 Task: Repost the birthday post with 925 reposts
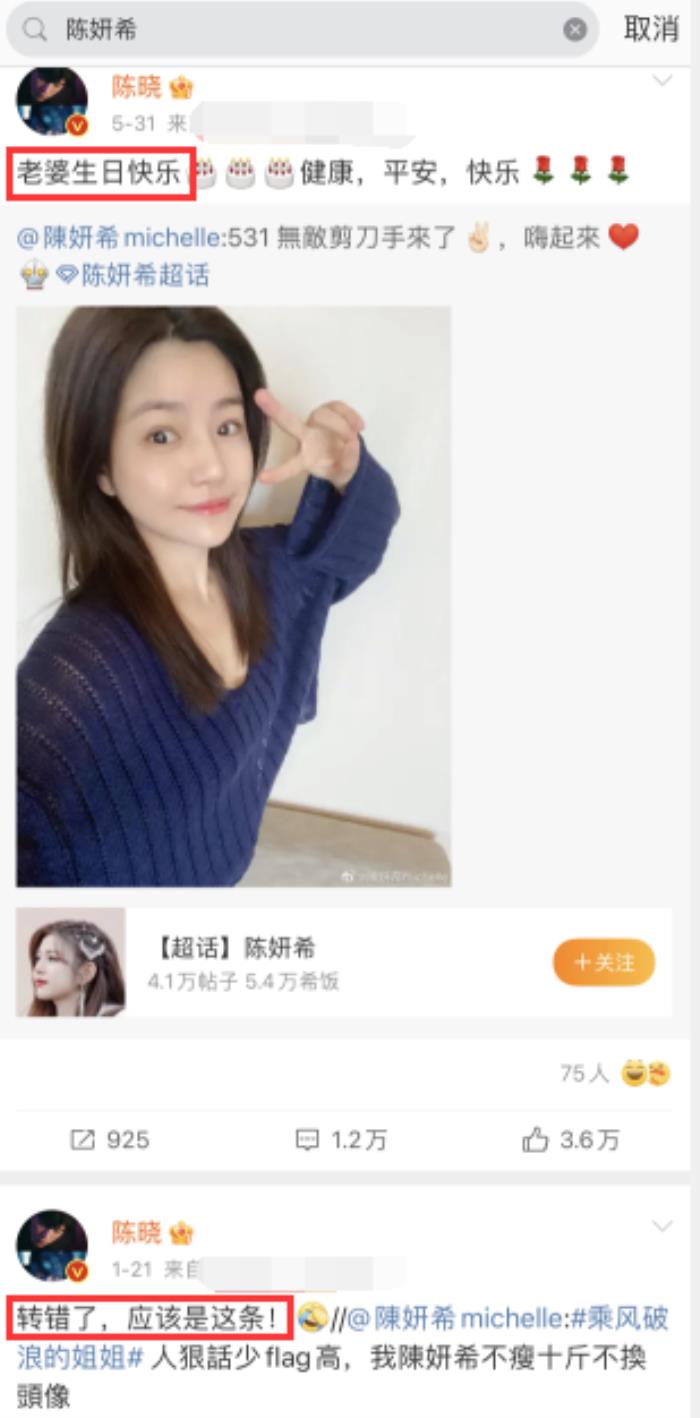pyautogui.click(x=110, y=1139)
